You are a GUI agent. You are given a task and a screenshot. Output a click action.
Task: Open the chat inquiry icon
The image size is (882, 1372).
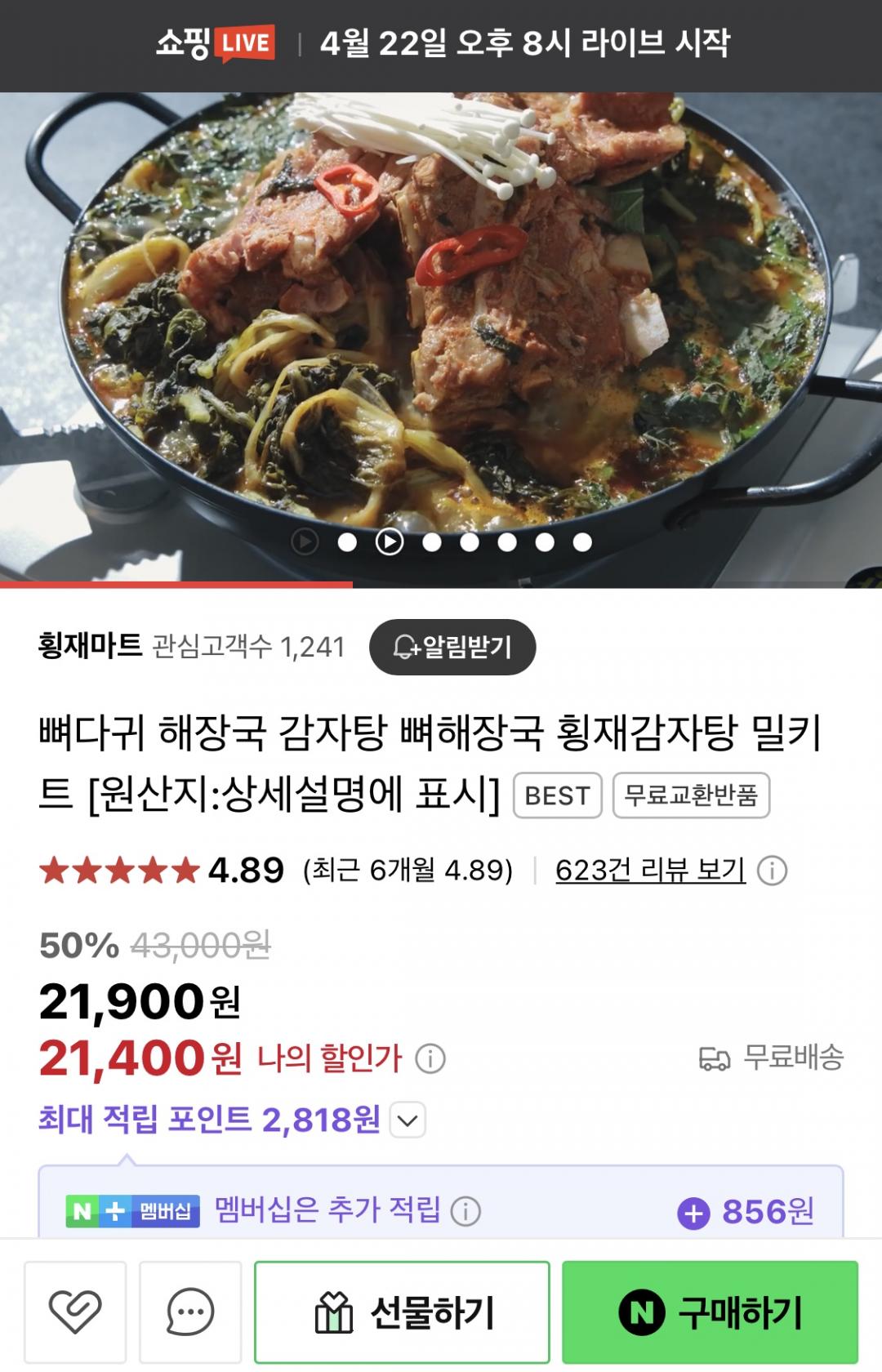(x=190, y=1312)
